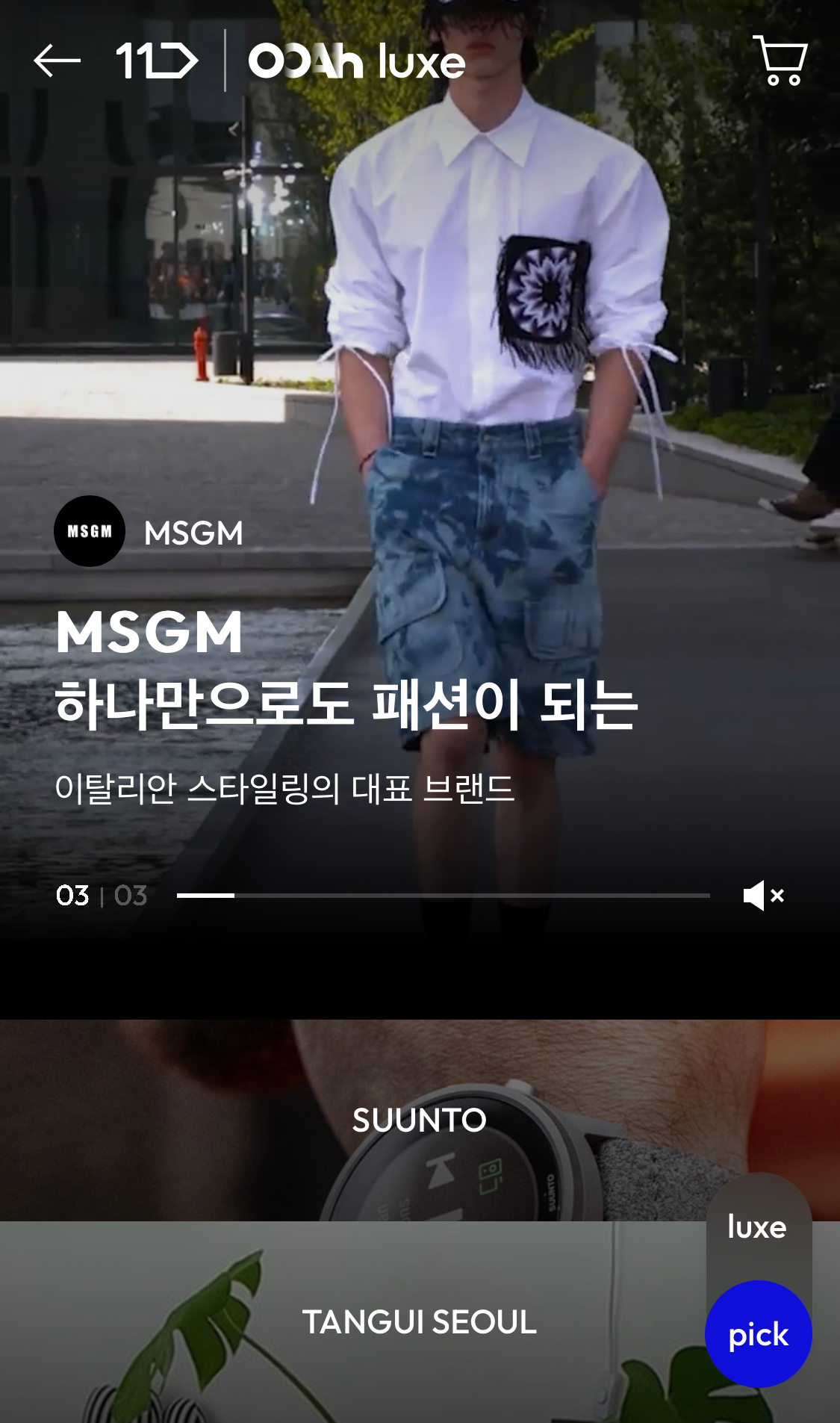The width and height of the screenshot is (840, 1423).
Task: Tap the luxe shortcut button
Action: pyautogui.click(x=757, y=1227)
